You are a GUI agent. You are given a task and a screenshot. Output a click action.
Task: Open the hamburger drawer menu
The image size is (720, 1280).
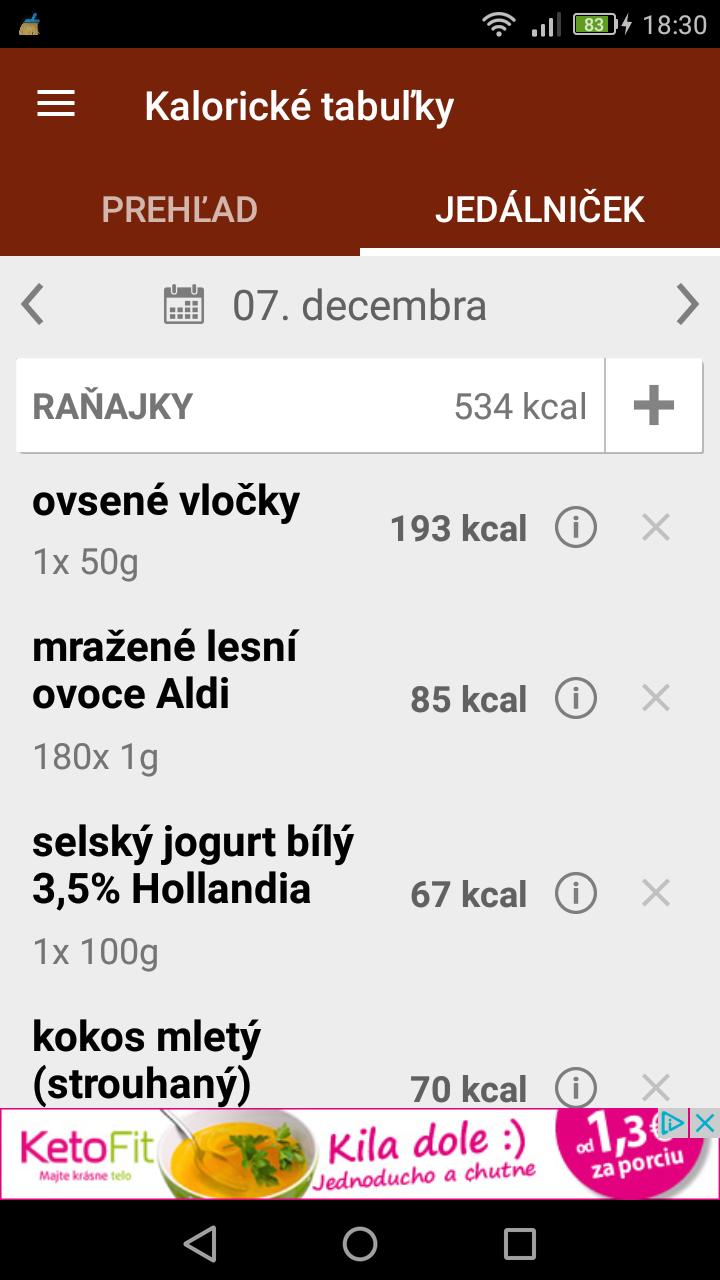(56, 105)
